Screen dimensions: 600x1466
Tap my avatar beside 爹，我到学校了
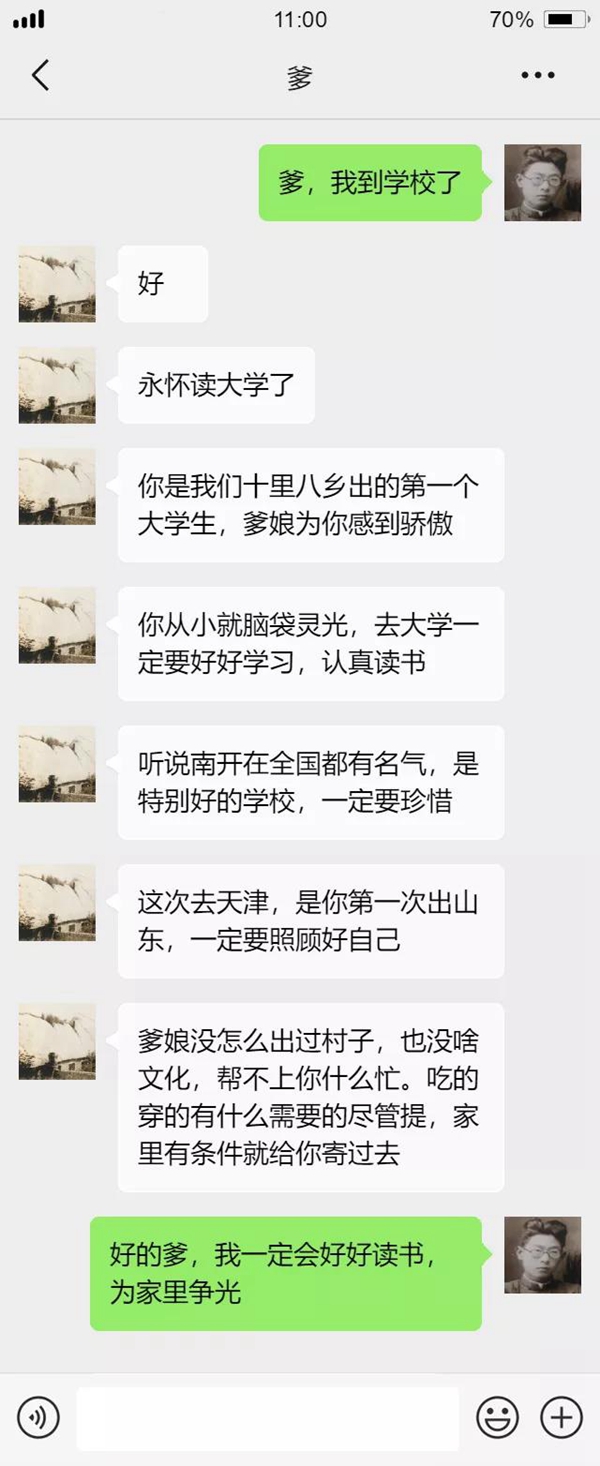pos(542,183)
